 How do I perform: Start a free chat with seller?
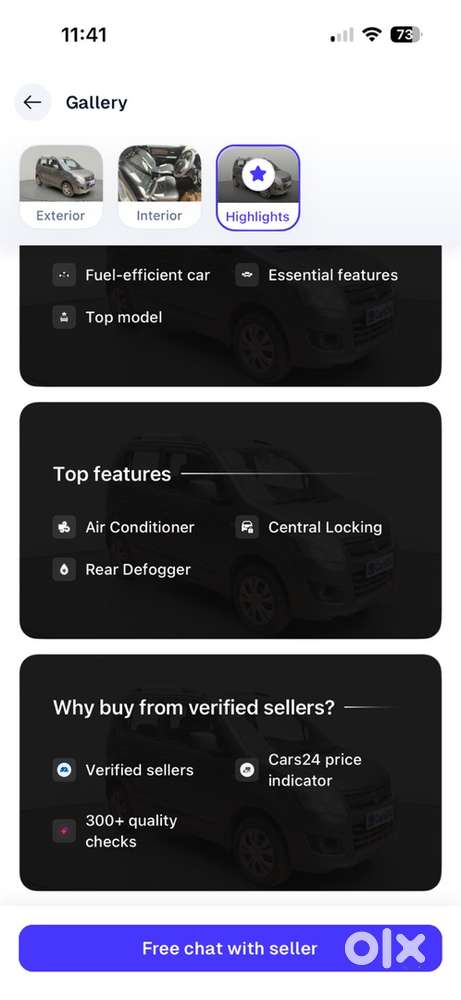coord(230,948)
